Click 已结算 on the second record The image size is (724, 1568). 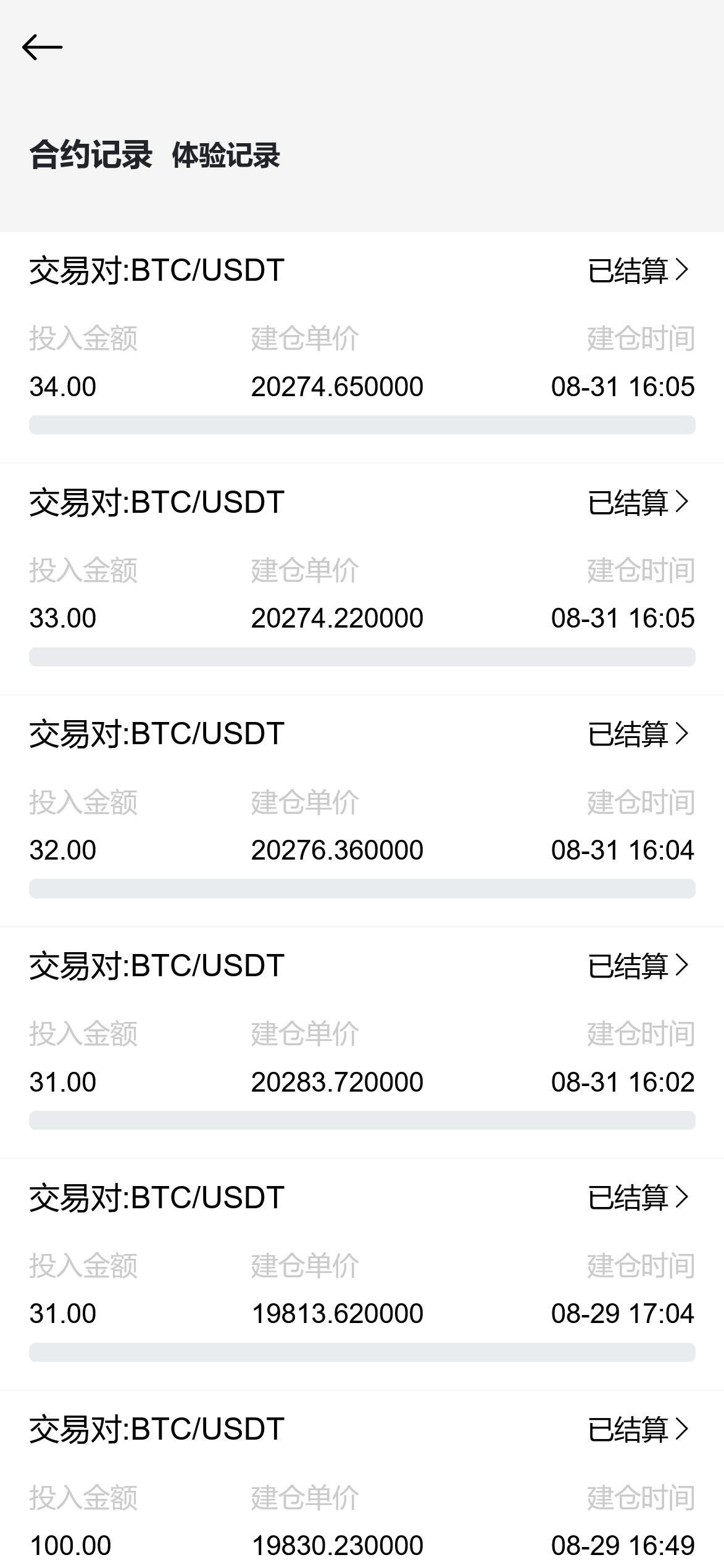coord(630,503)
